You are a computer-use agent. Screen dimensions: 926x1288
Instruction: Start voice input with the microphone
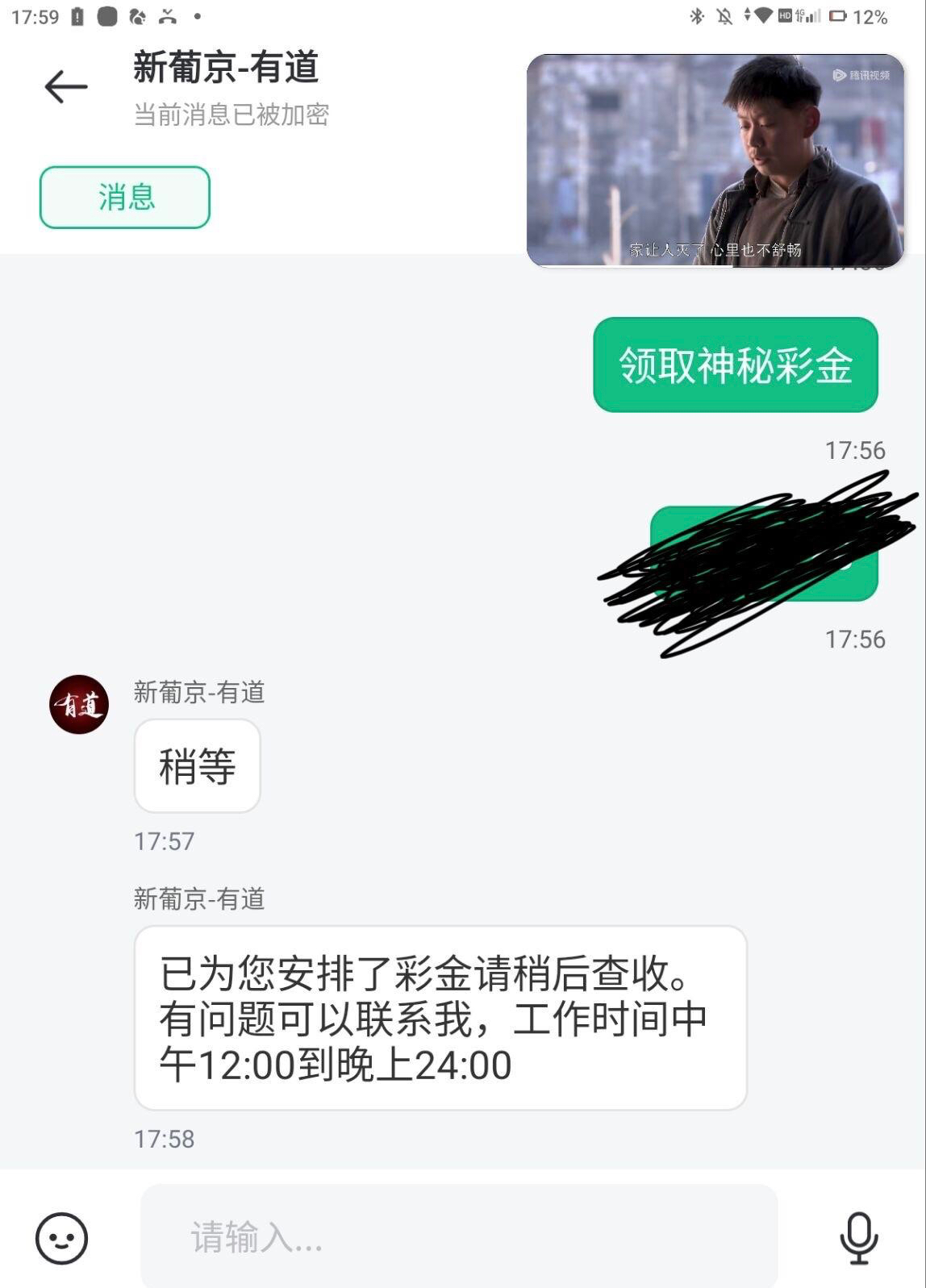point(858,1237)
